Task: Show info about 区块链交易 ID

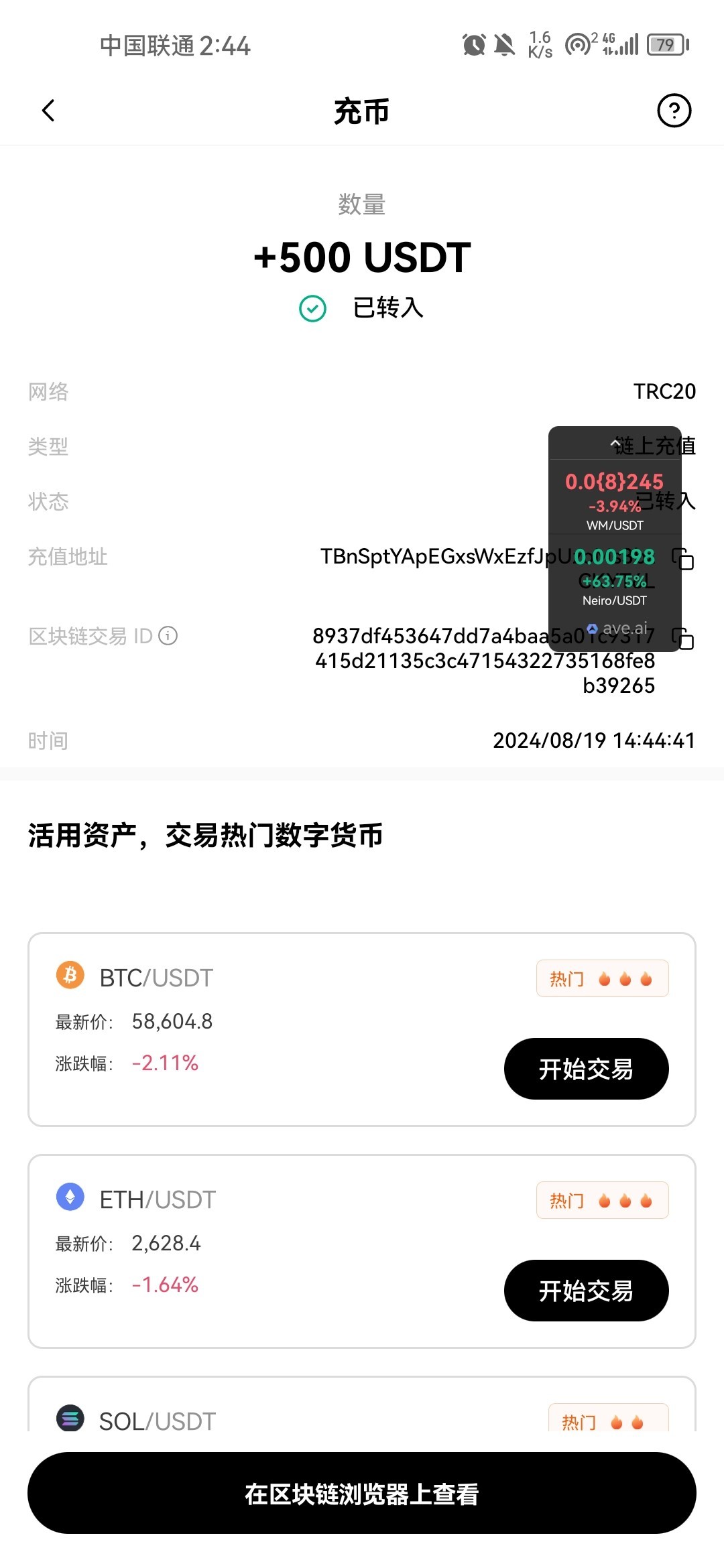Action: coord(168,635)
